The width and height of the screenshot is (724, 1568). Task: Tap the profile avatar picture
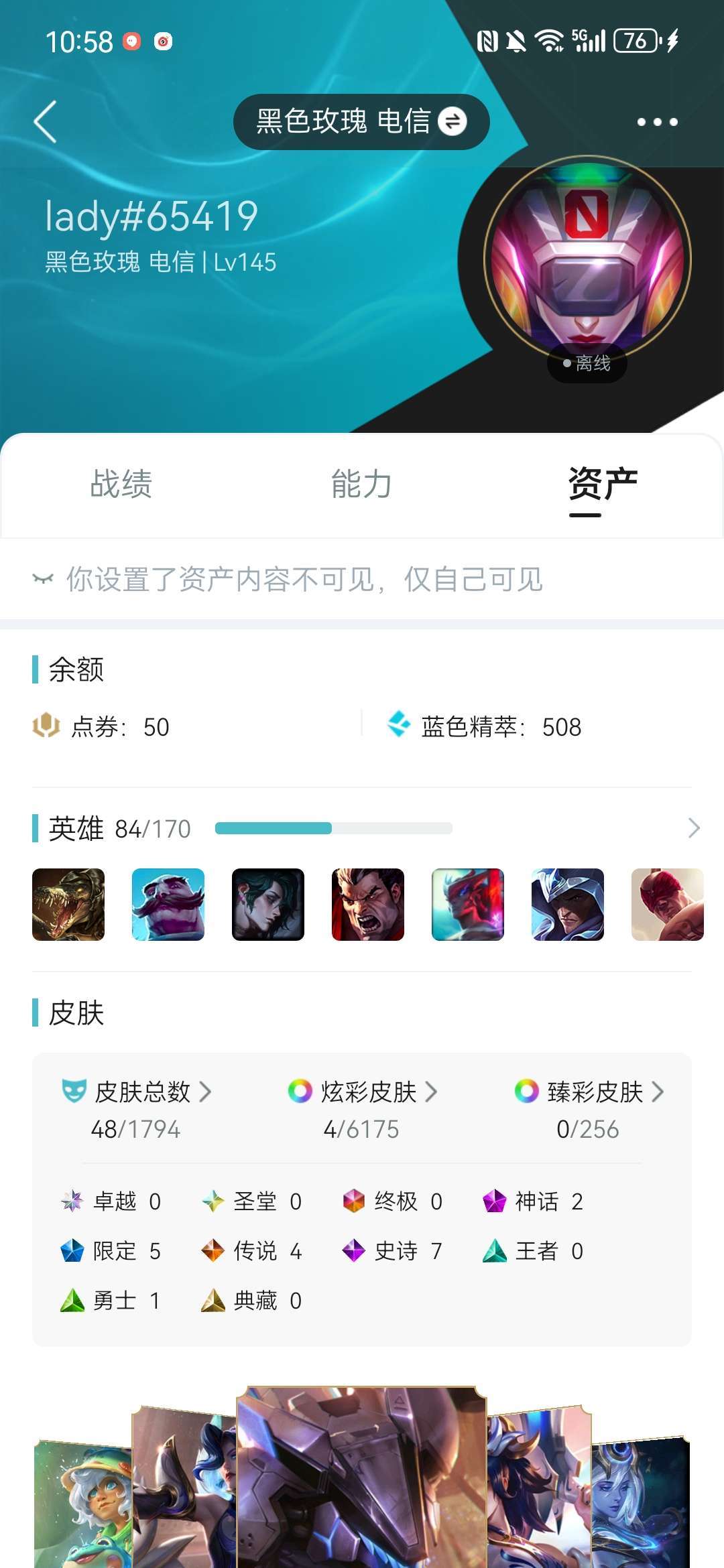pyautogui.click(x=587, y=259)
